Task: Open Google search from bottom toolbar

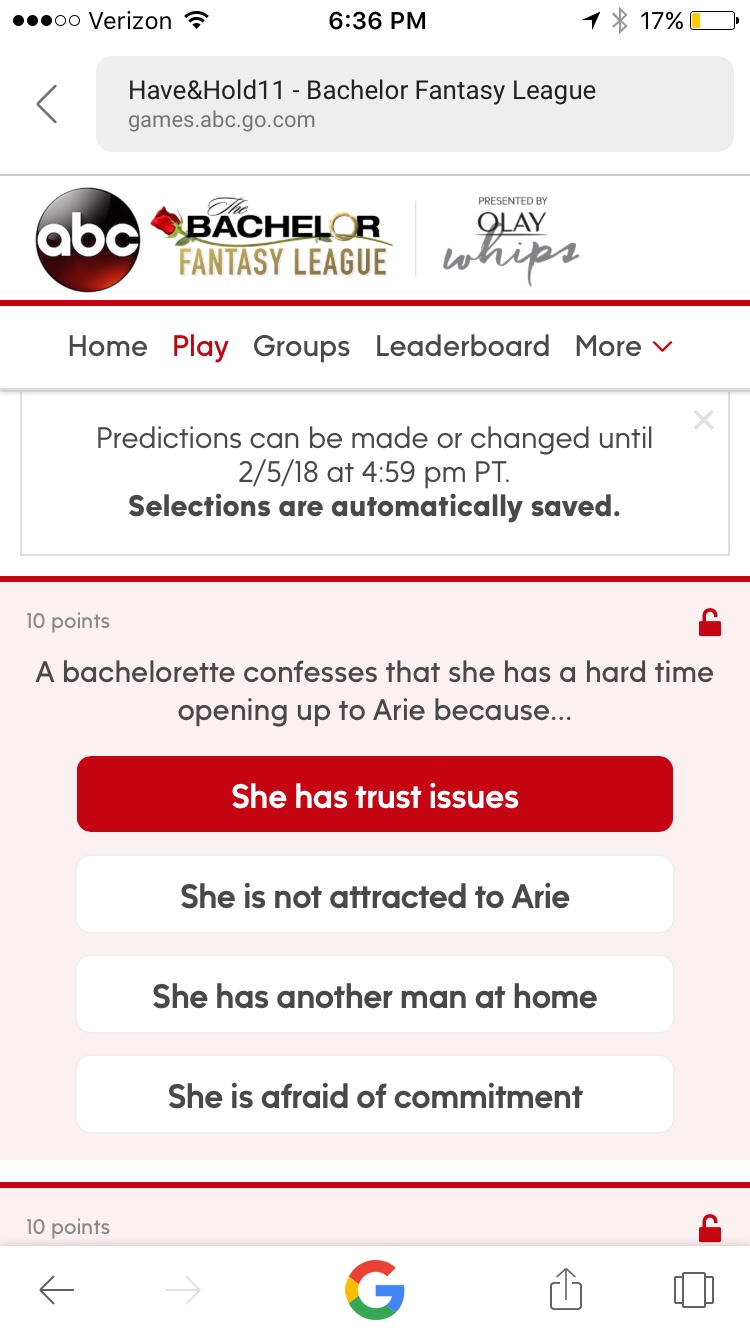Action: click(375, 1290)
